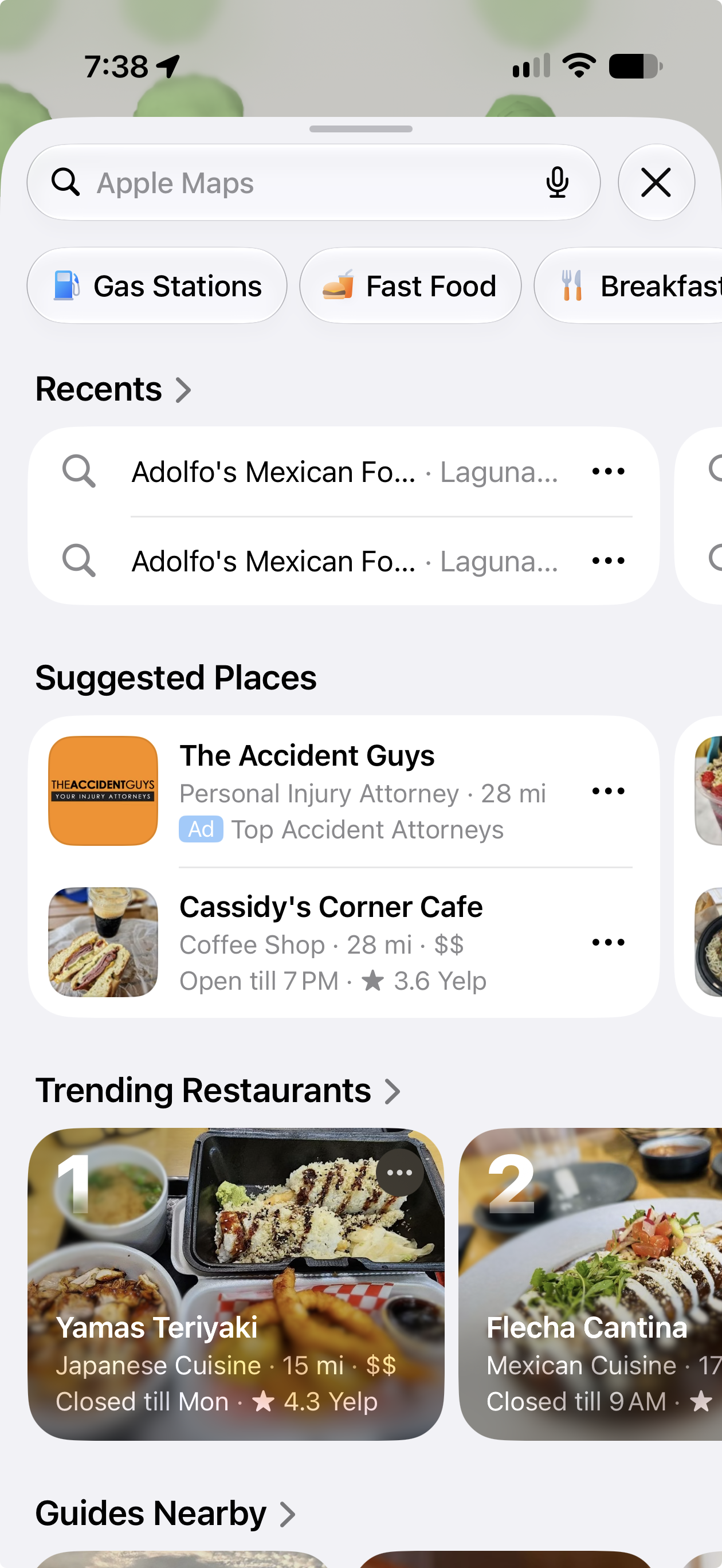Open the Yamas Teriyaki restaurant card
The image size is (722, 1568).
[236, 1284]
